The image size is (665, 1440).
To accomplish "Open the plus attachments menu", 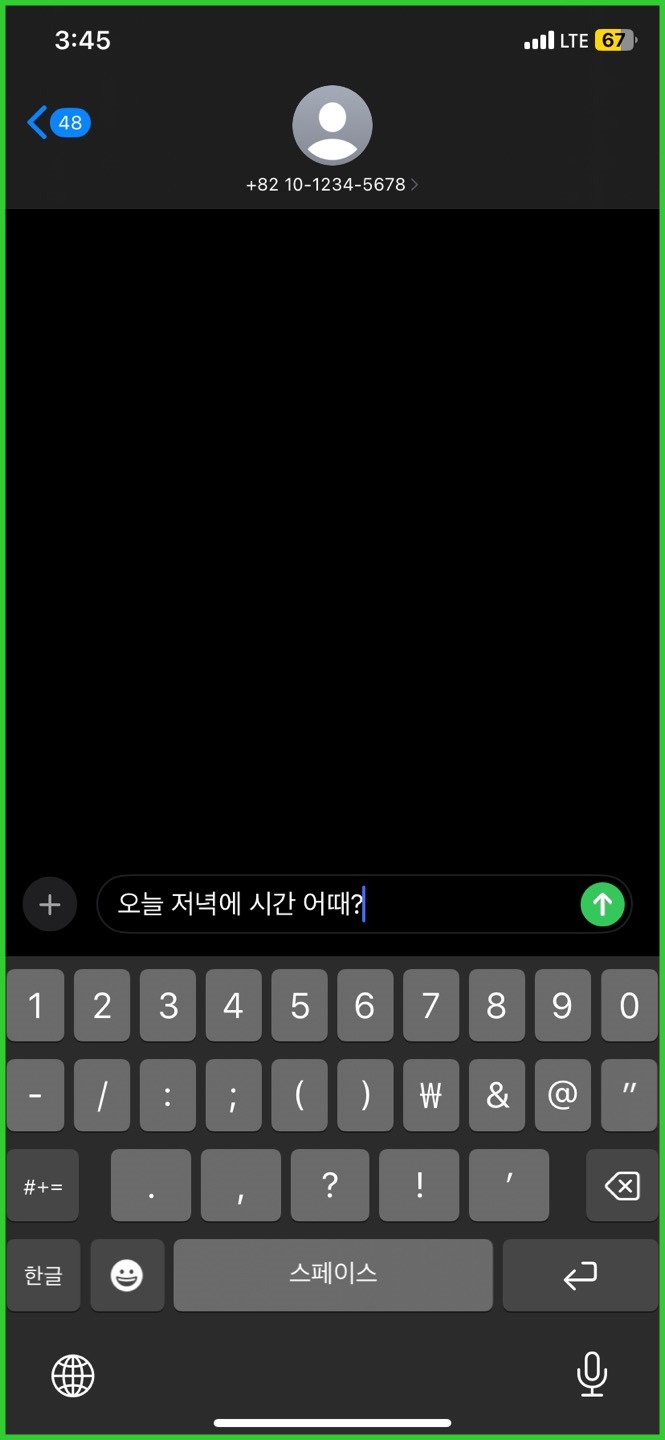I will click(50, 905).
